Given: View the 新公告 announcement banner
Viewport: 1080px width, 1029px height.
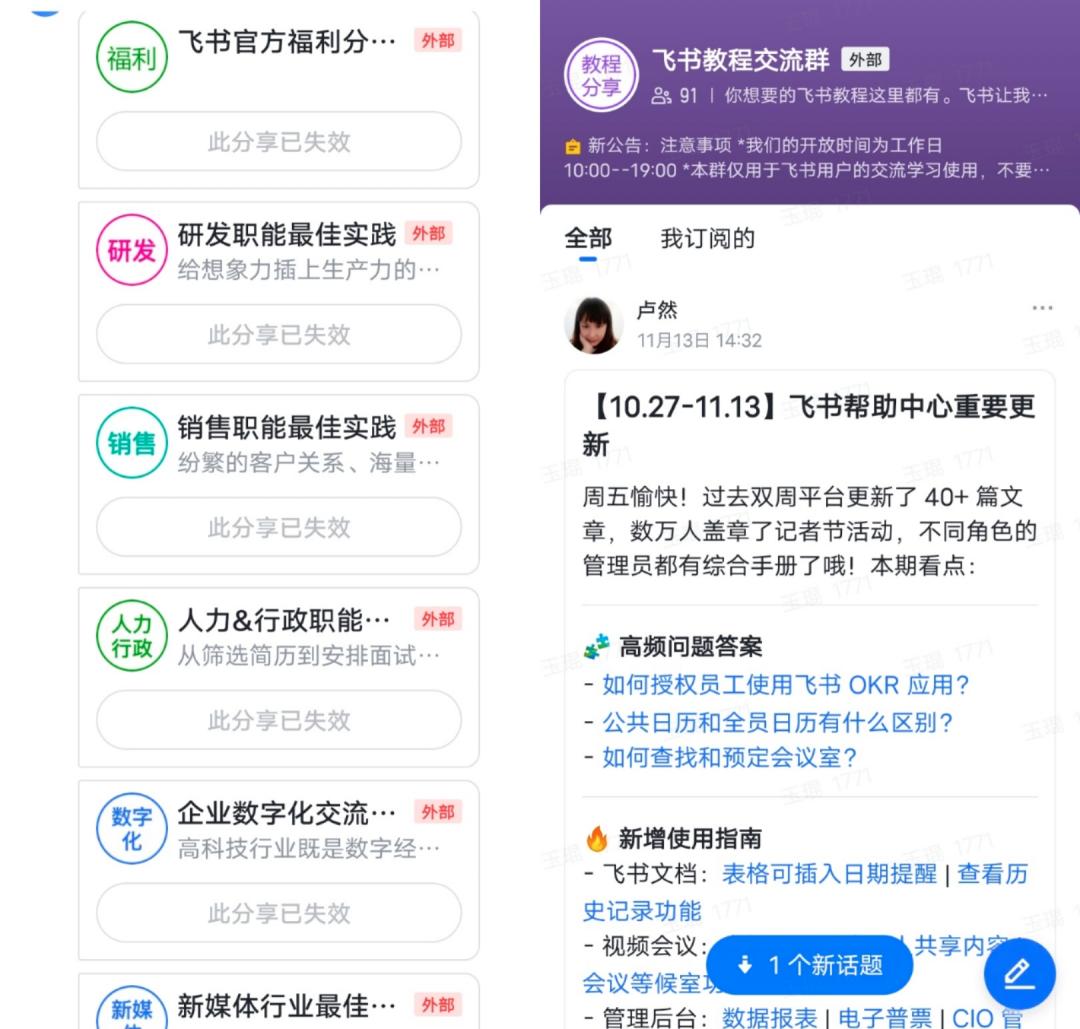Looking at the screenshot, I should click(806, 158).
